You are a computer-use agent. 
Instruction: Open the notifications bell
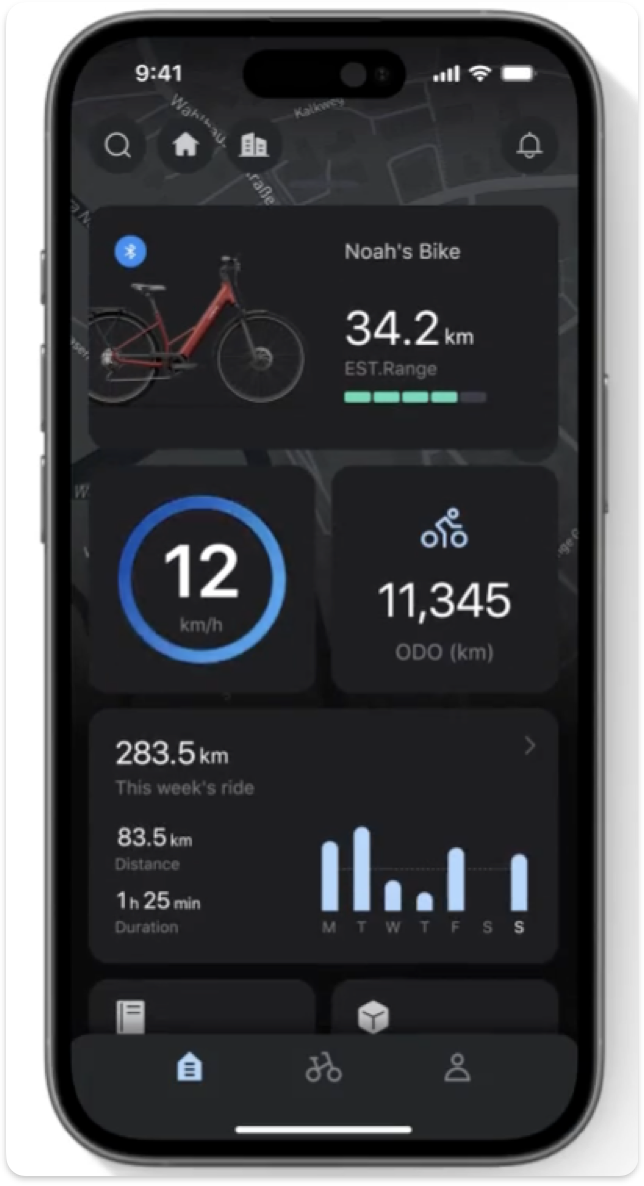529,146
